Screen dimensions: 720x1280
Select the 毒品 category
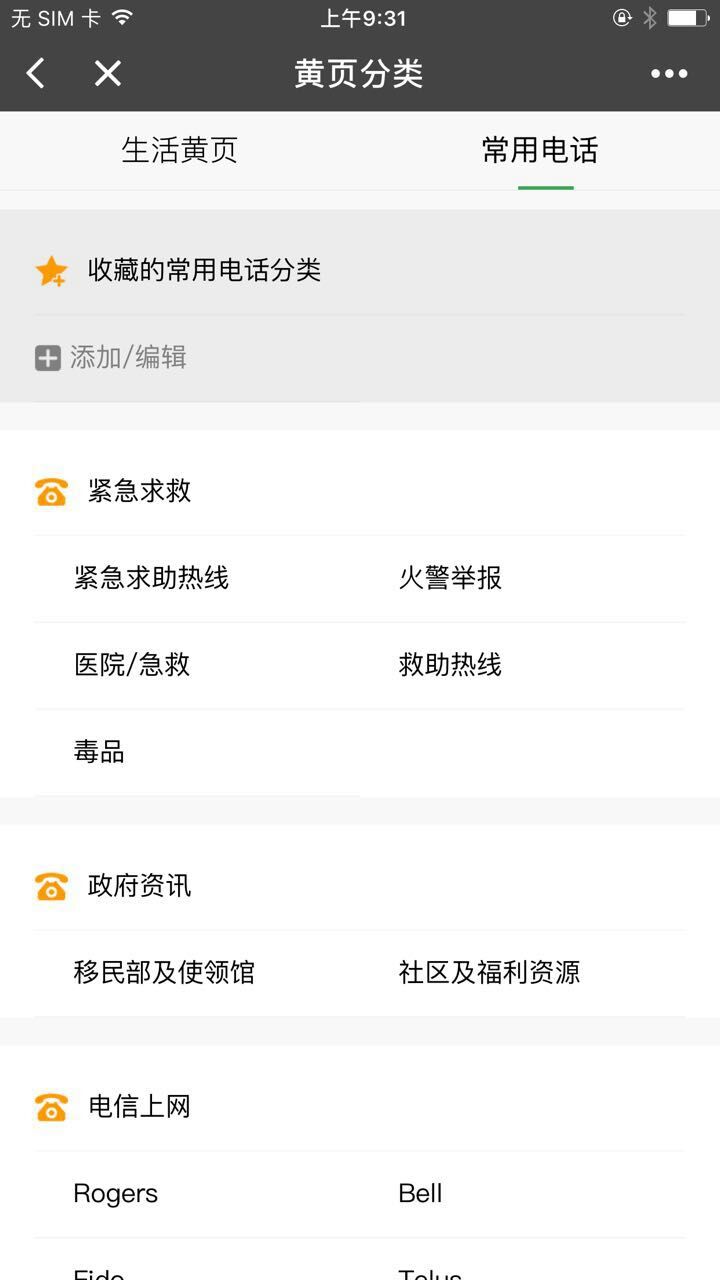[x=99, y=752]
